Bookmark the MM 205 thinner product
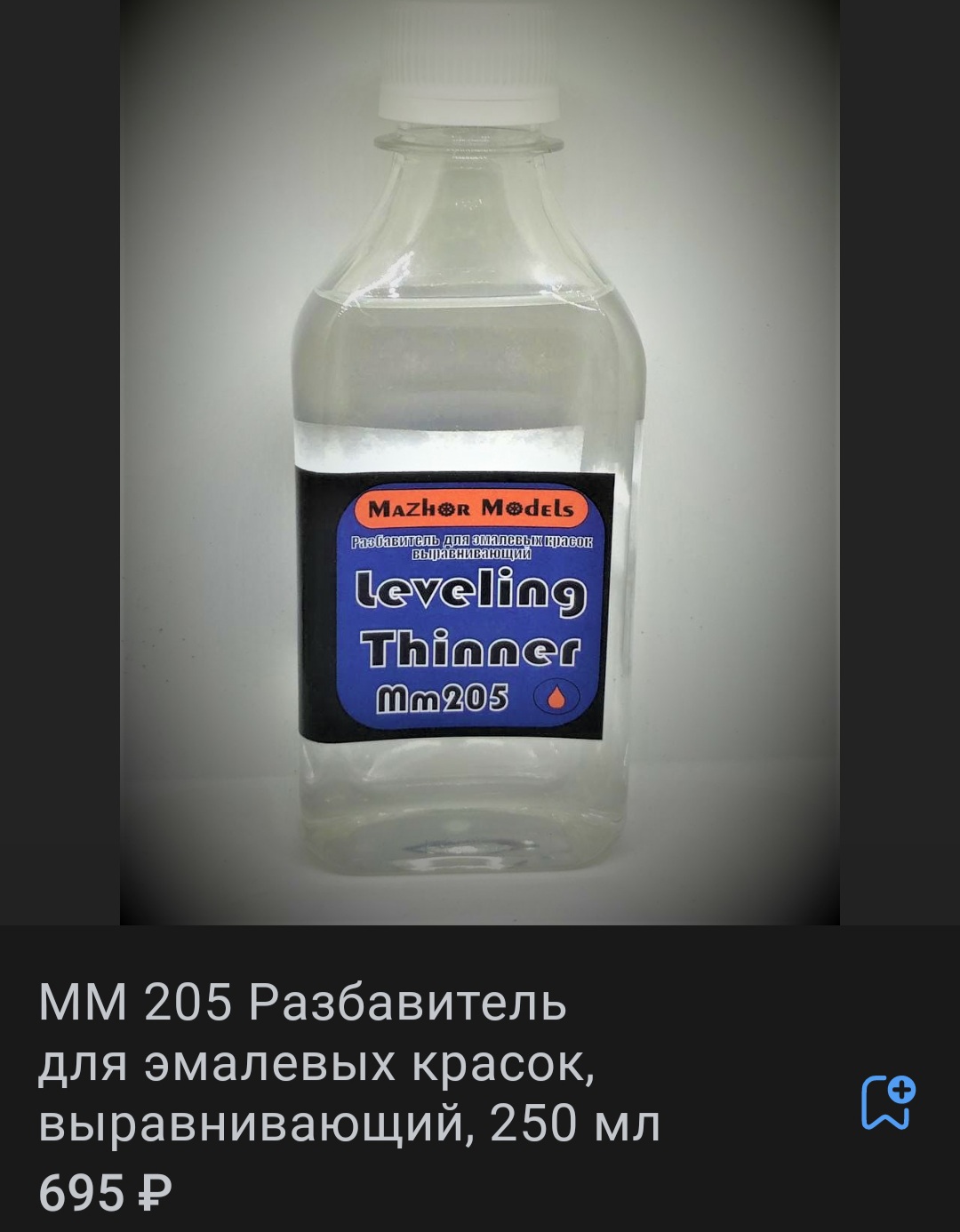The height and width of the screenshot is (1232, 960). [x=887, y=1102]
